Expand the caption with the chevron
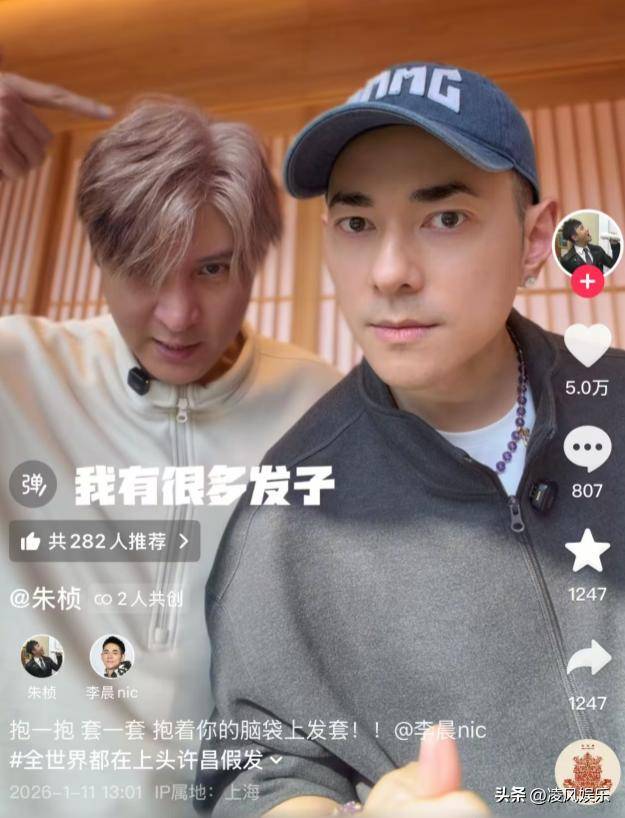The image size is (625, 818). [x=277, y=761]
